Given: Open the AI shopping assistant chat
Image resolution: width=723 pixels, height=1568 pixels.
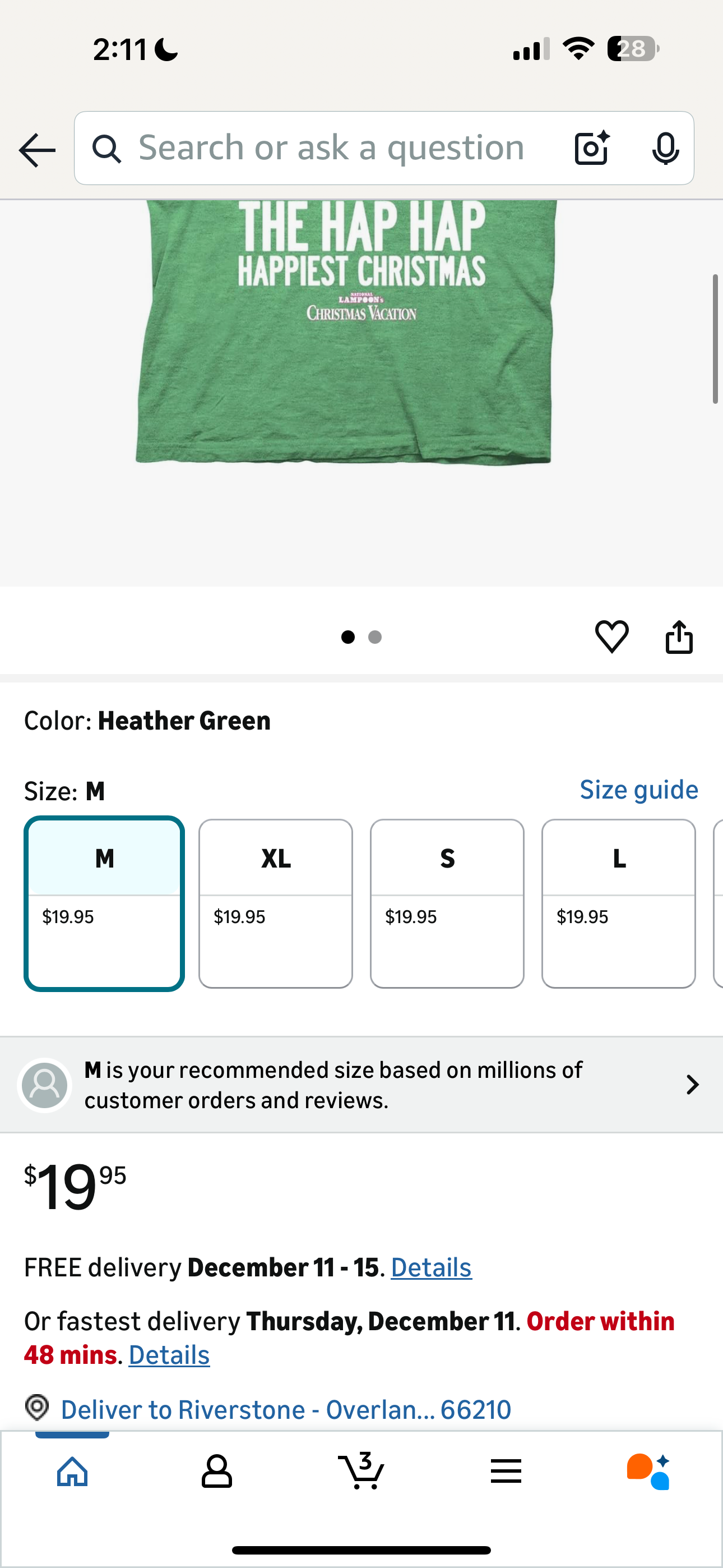Looking at the screenshot, I should [x=649, y=1472].
